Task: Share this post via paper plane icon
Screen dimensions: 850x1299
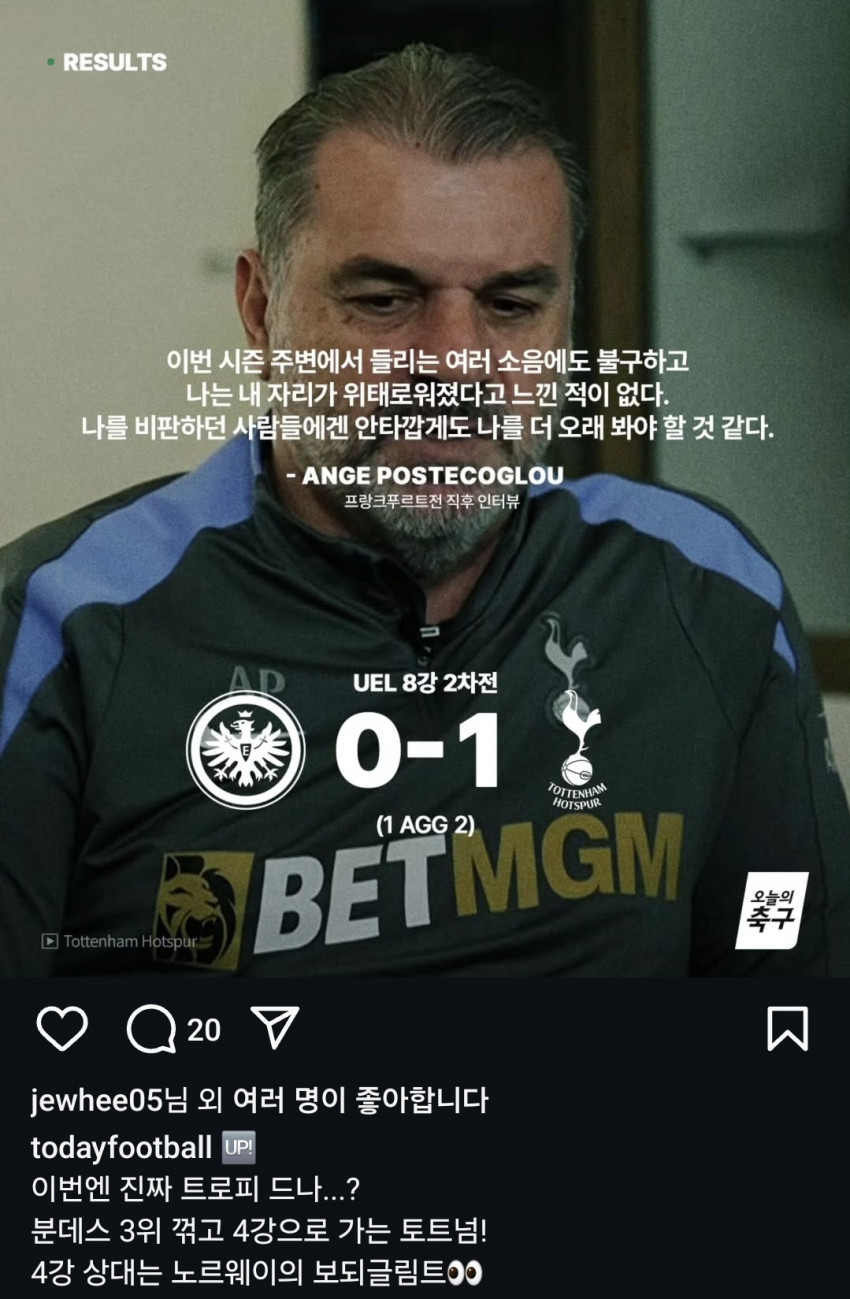Action: (x=274, y=1028)
